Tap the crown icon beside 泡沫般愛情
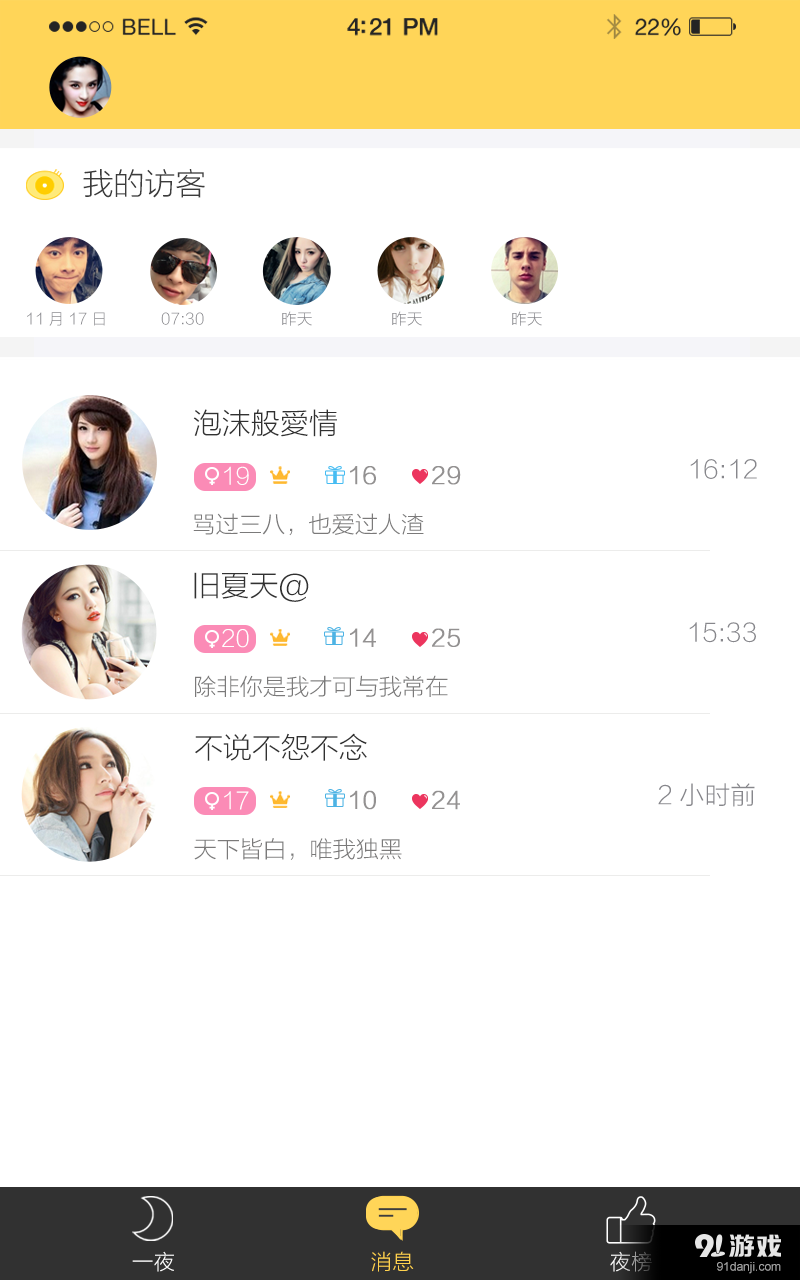The image size is (800, 1280). tap(280, 476)
